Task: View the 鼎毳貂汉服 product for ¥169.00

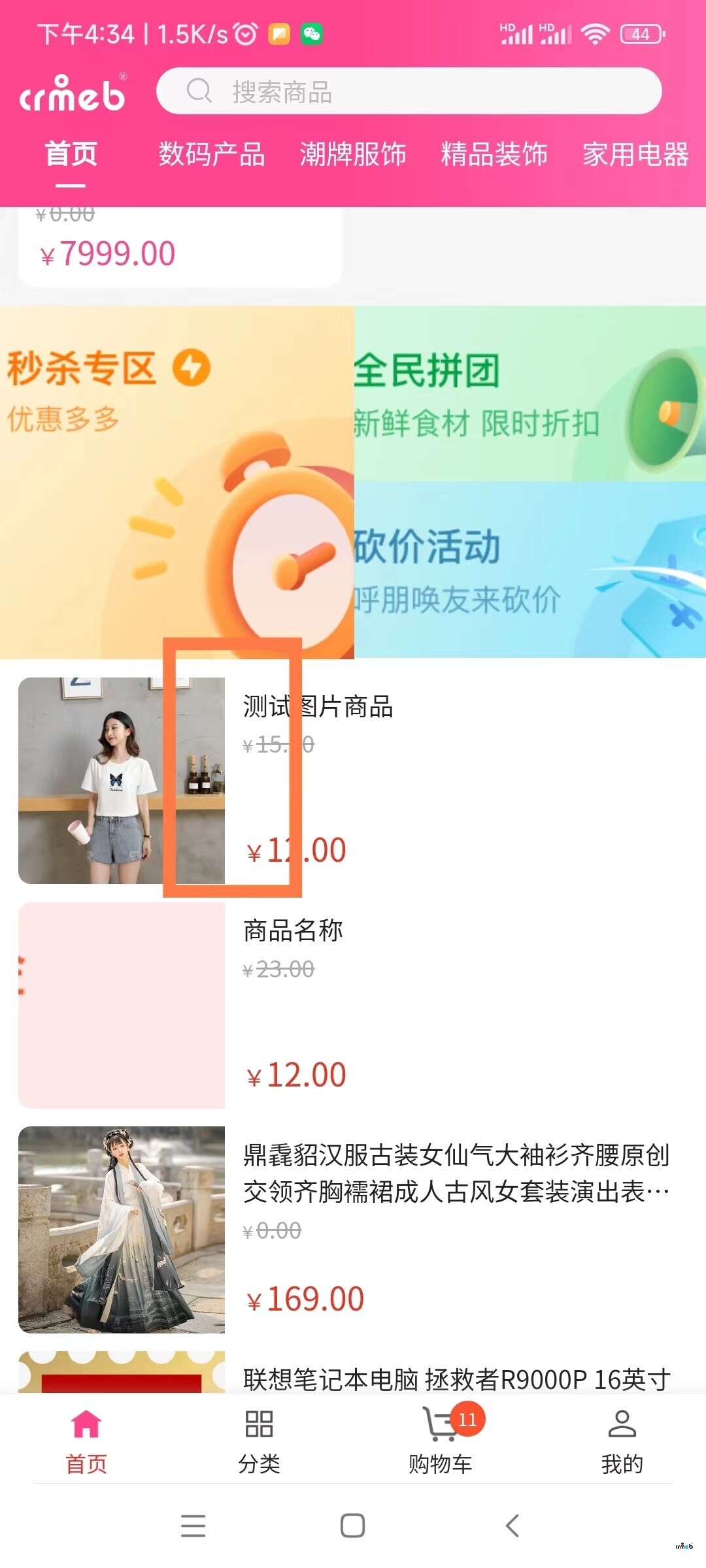Action: pos(353,1230)
